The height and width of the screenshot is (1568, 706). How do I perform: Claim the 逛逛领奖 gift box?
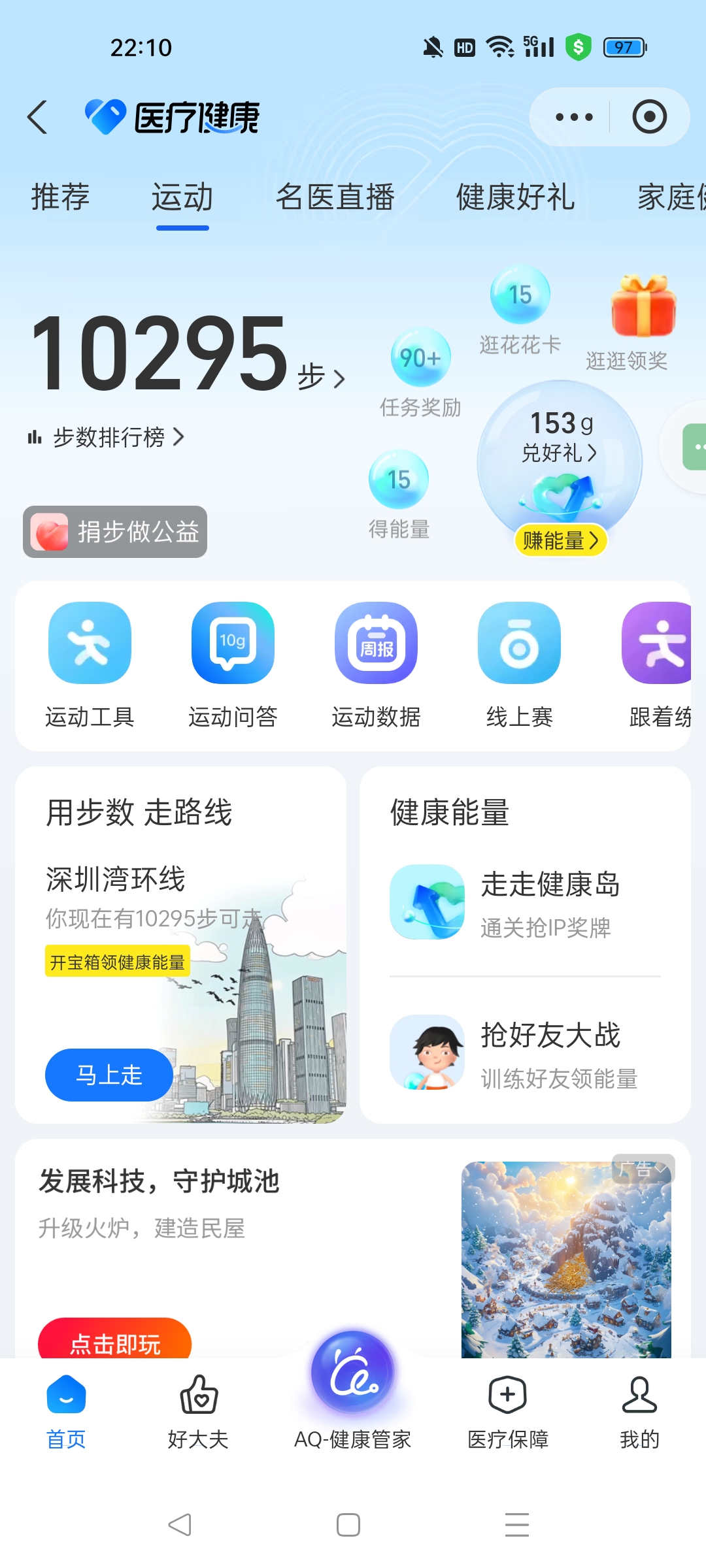643,307
